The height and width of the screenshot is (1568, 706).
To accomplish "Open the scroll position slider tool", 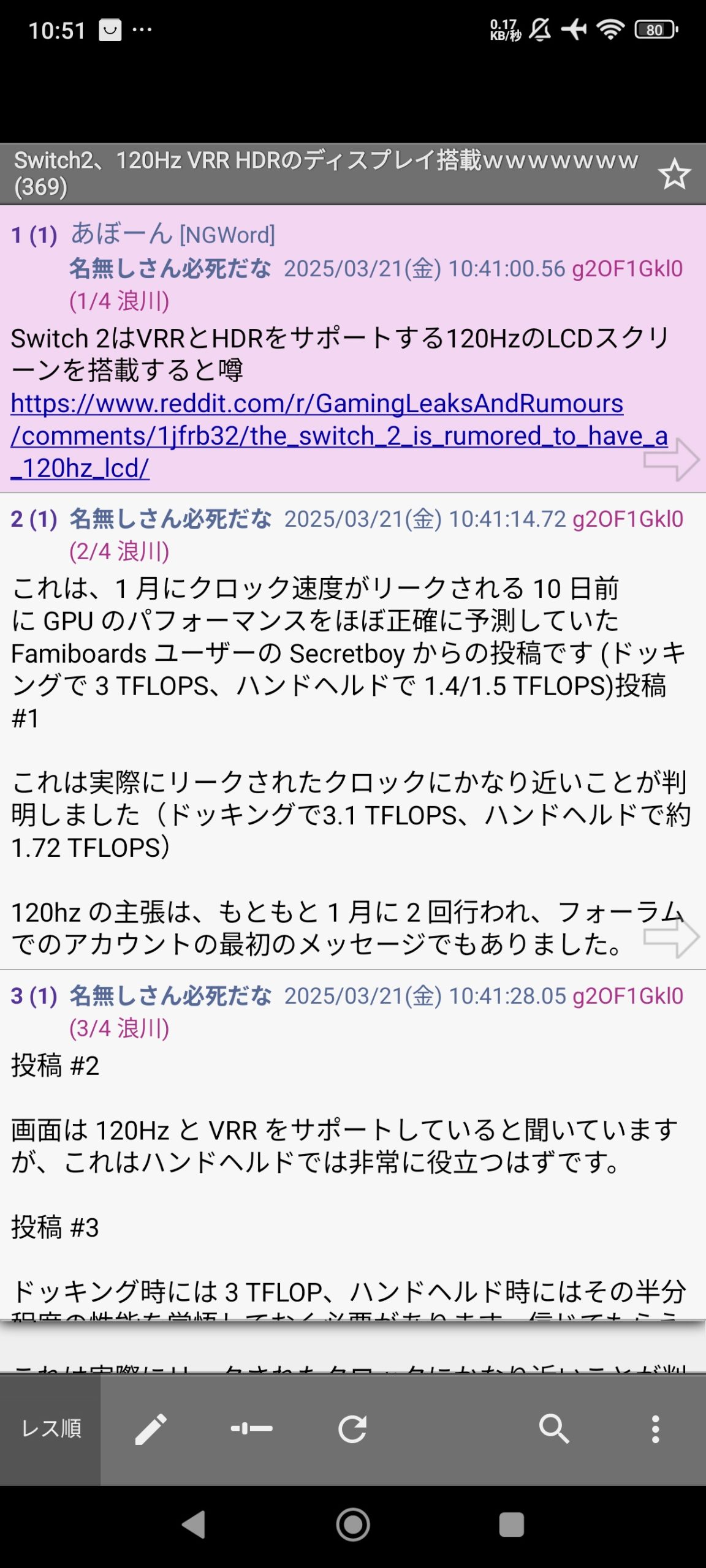I will point(251,1429).
